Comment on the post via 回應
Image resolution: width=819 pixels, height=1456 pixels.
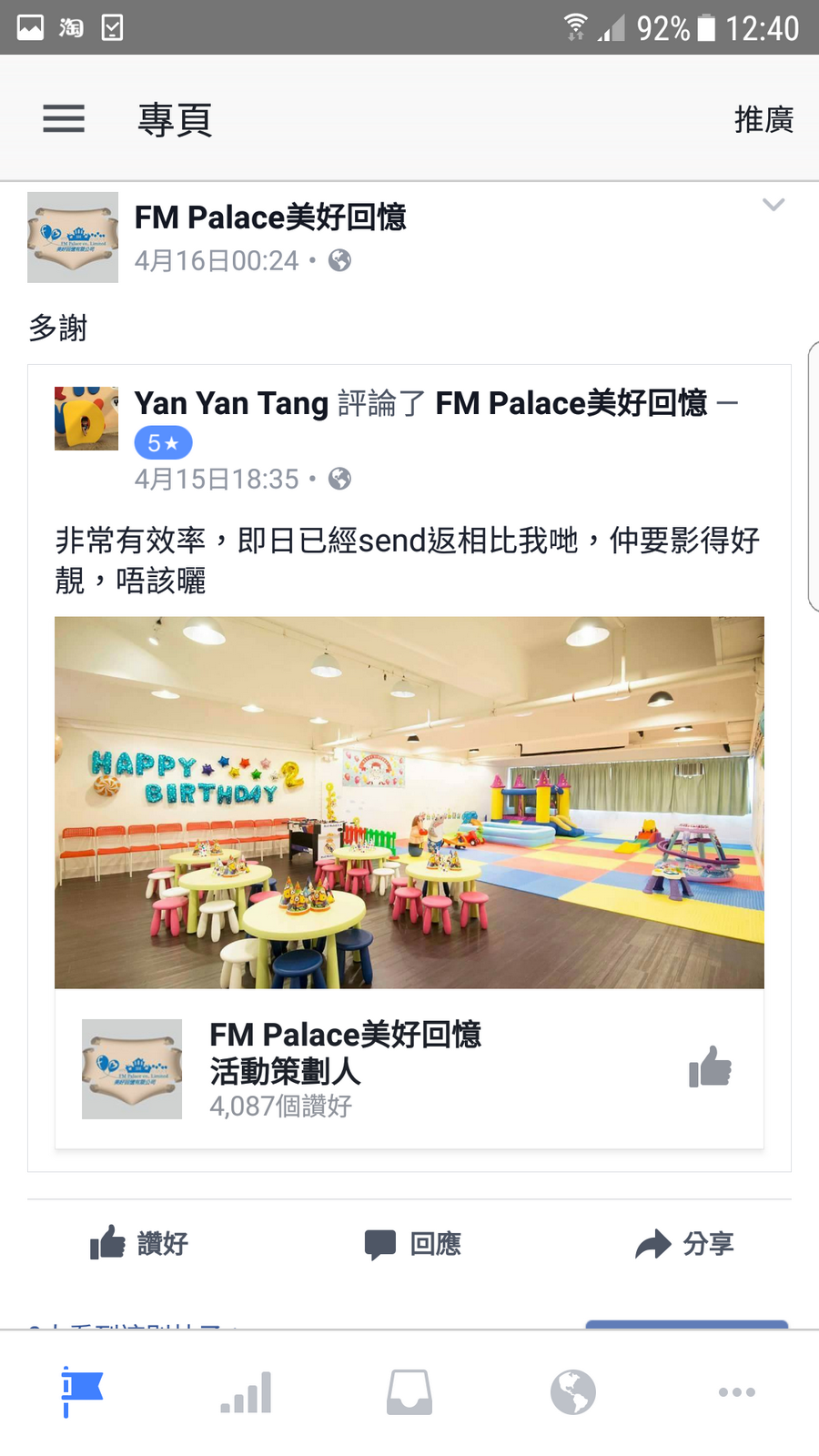click(412, 1243)
